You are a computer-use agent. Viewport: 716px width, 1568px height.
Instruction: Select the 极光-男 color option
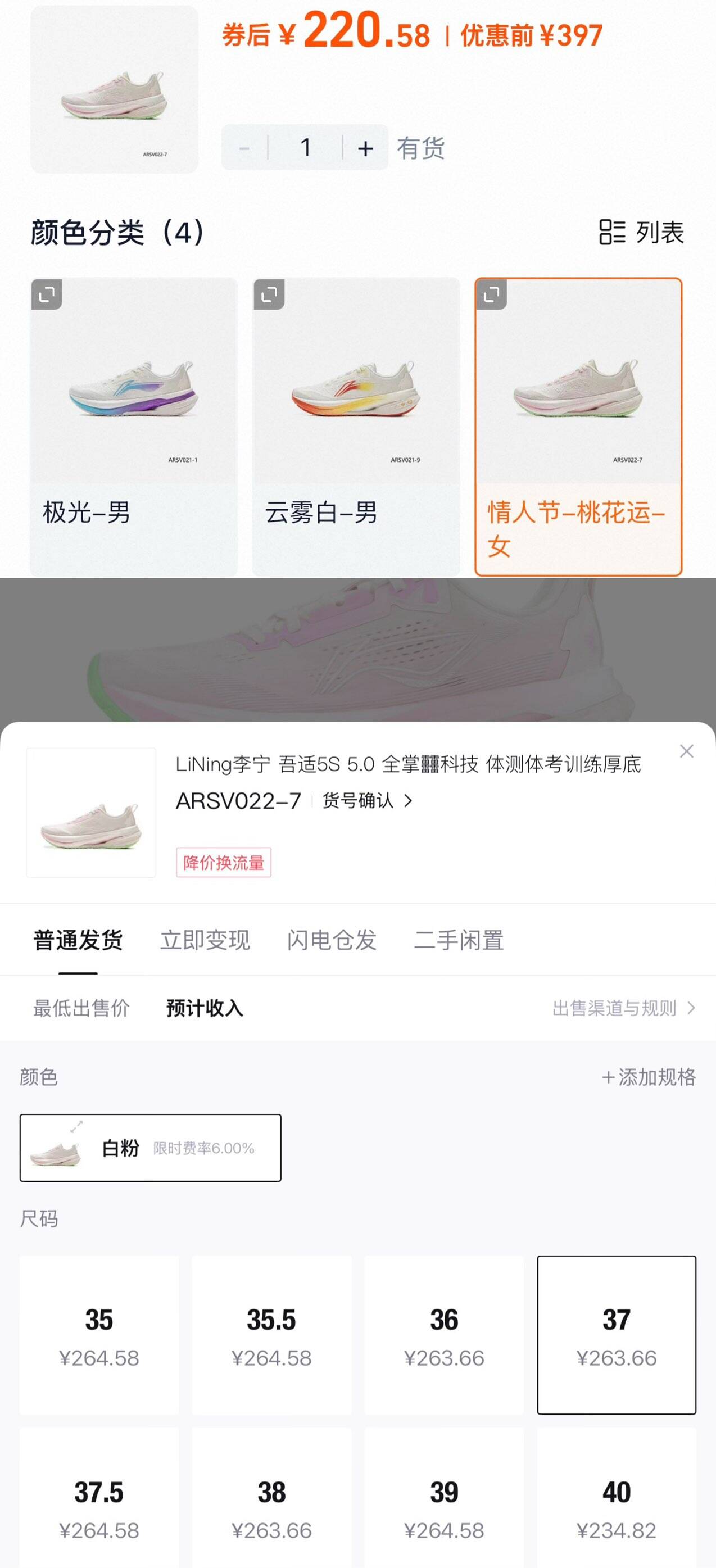pos(133,426)
